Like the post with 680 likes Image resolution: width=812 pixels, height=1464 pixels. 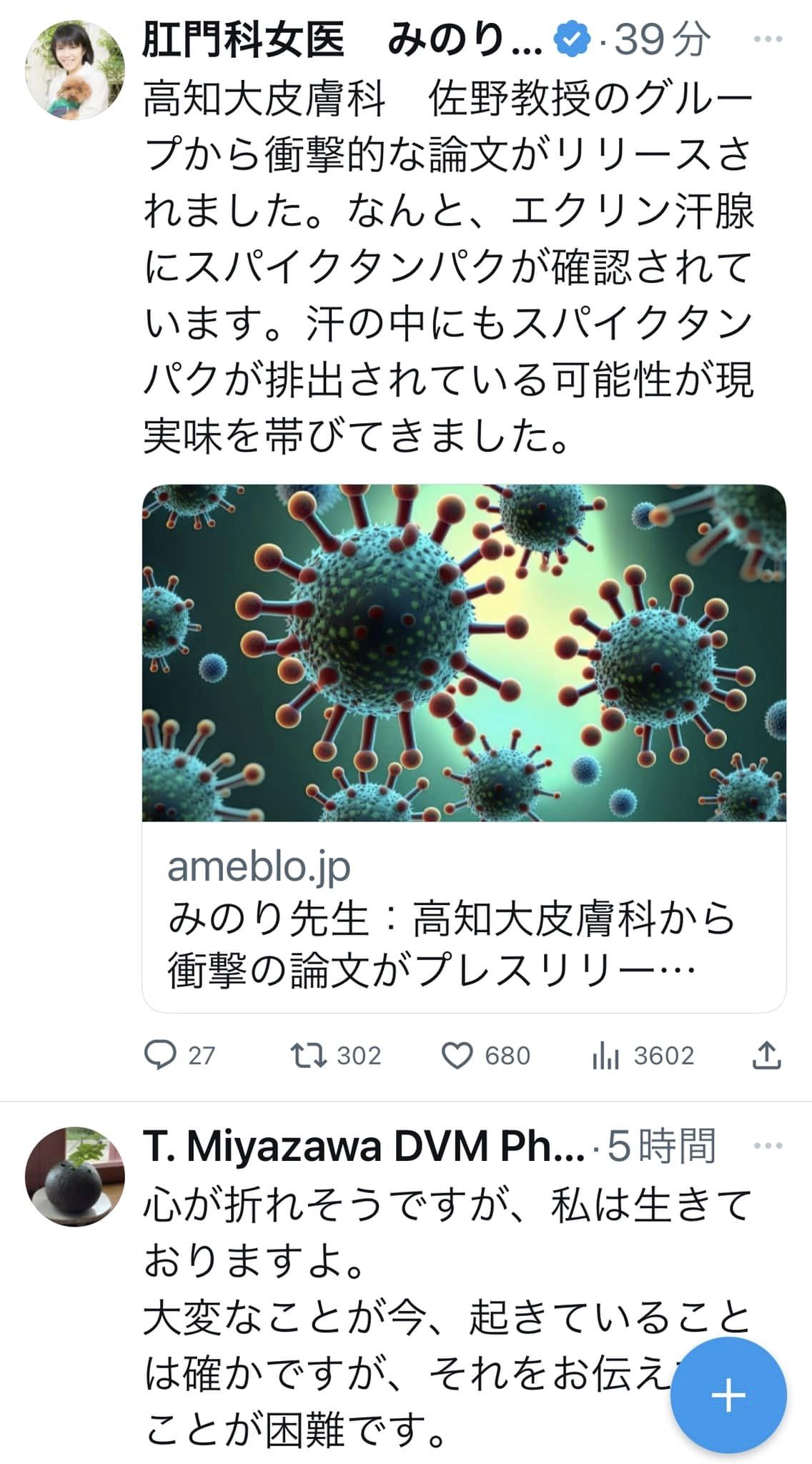(457, 1055)
